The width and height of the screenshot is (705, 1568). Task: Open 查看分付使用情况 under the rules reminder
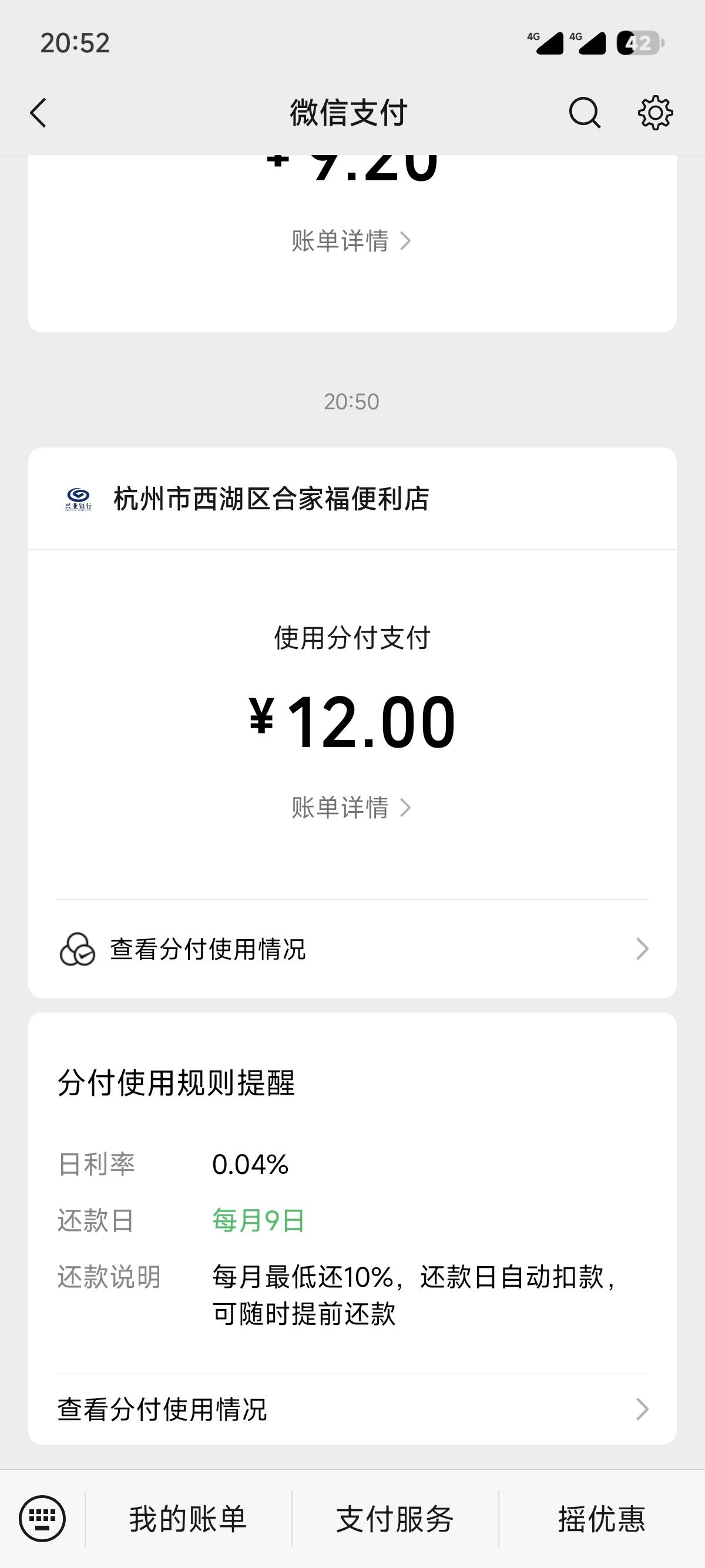pyautogui.click(x=352, y=1409)
